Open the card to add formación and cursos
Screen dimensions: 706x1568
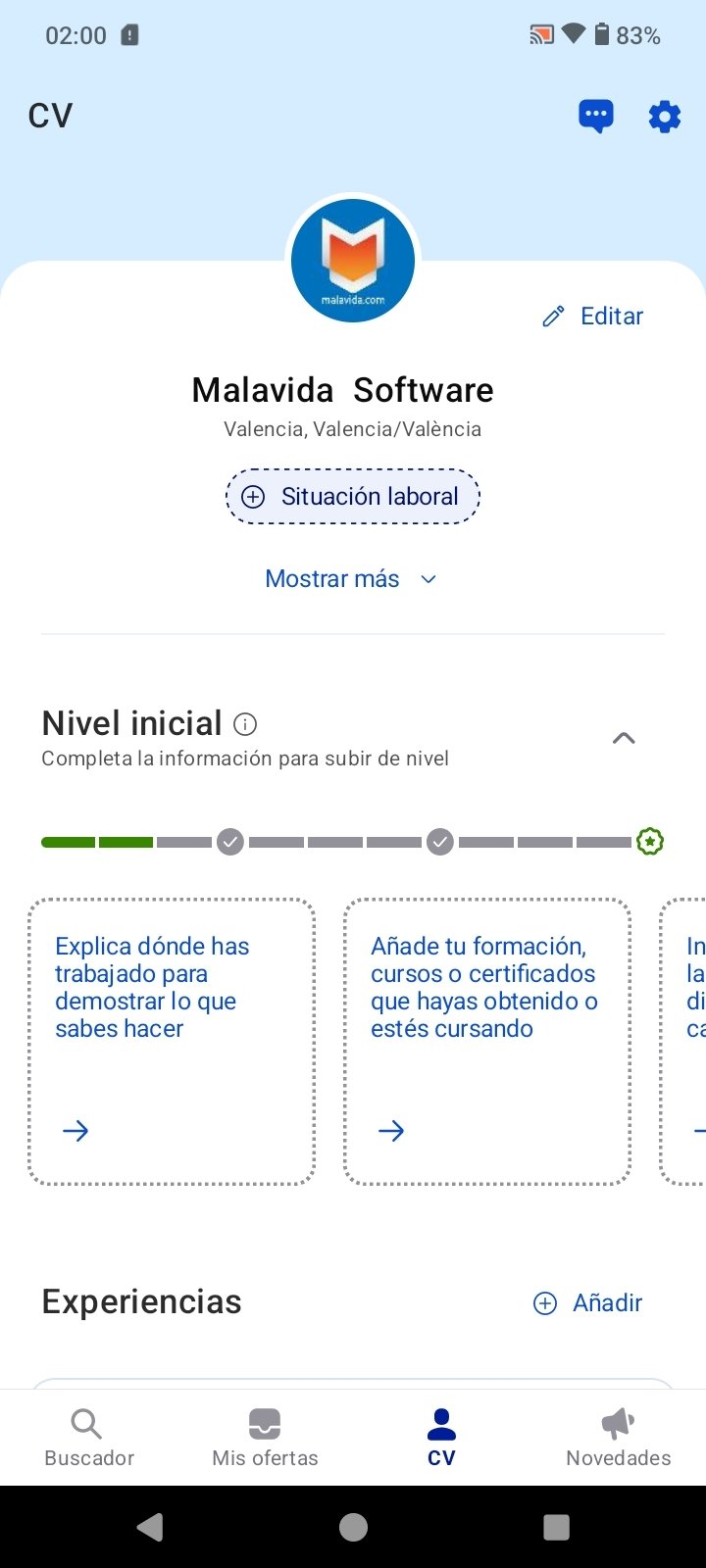[487, 1041]
